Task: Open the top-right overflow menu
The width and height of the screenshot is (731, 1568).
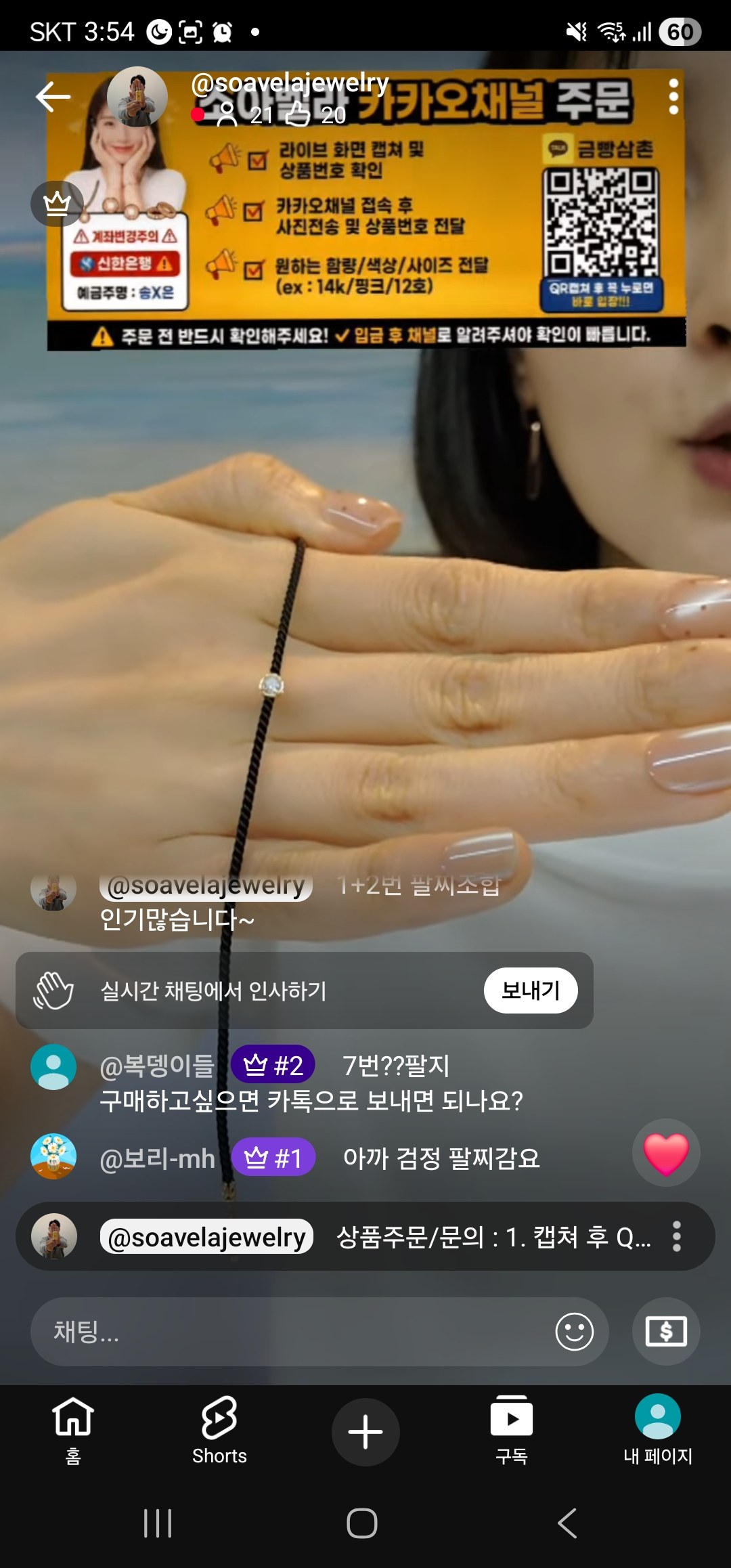Action: pyautogui.click(x=673, y=97)
